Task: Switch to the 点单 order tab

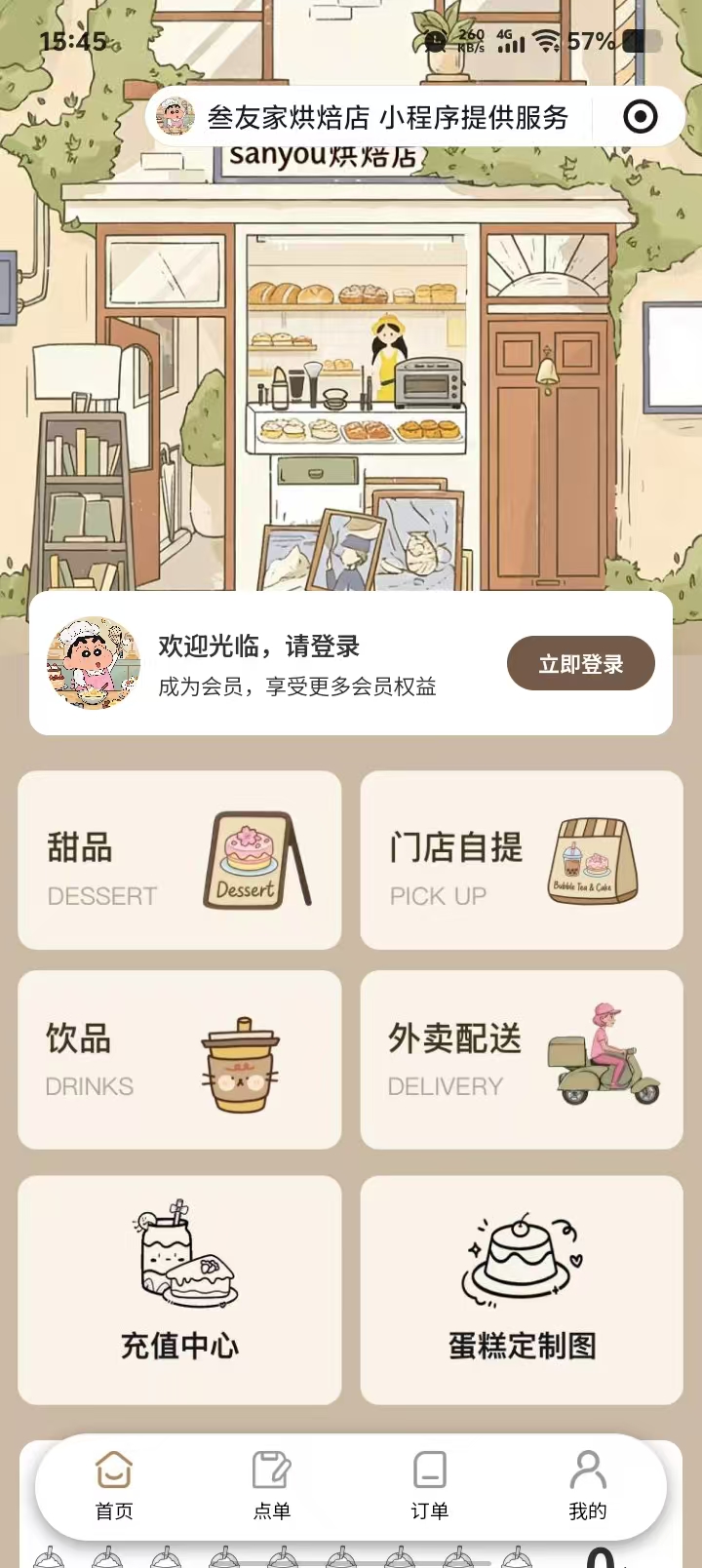Action: 272,1486
